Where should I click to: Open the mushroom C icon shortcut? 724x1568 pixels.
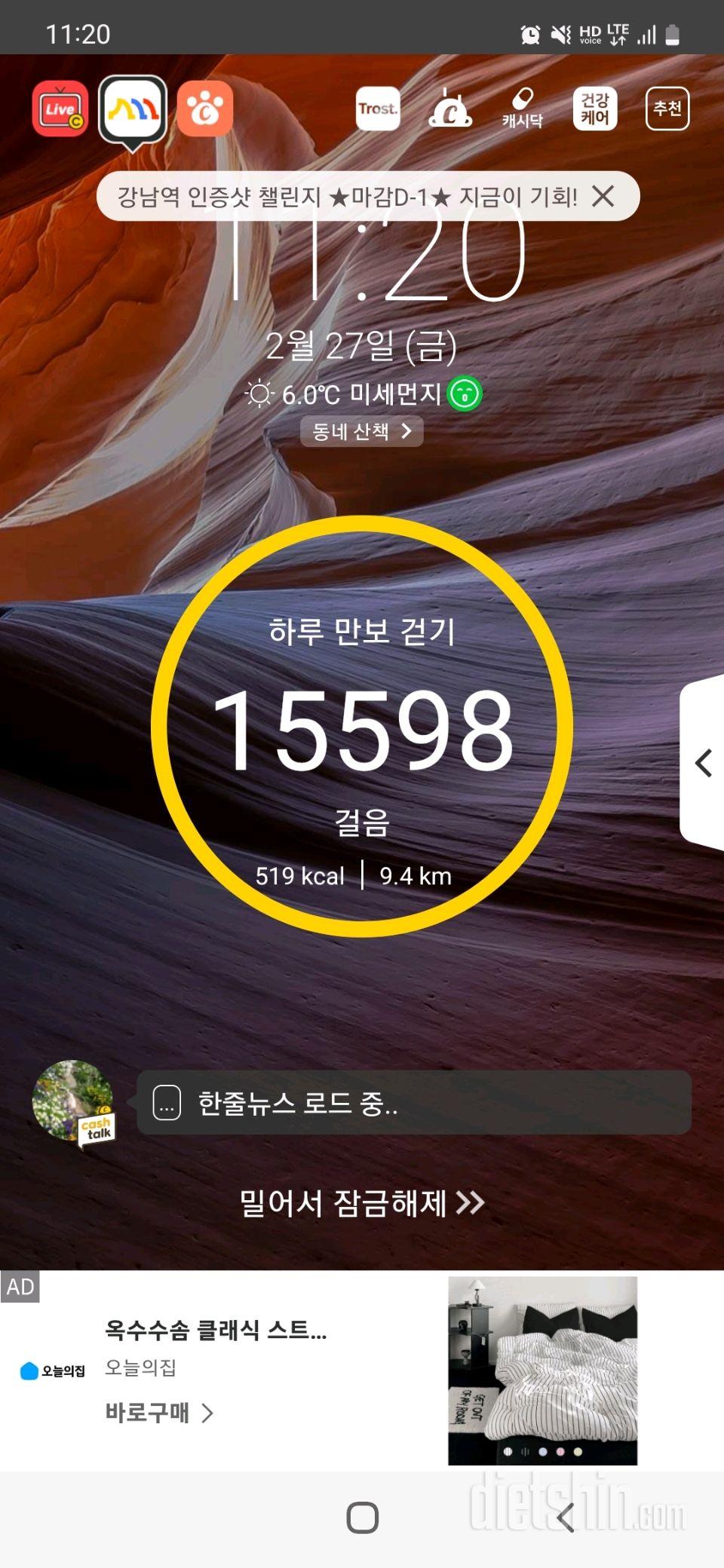coord(449,109)
